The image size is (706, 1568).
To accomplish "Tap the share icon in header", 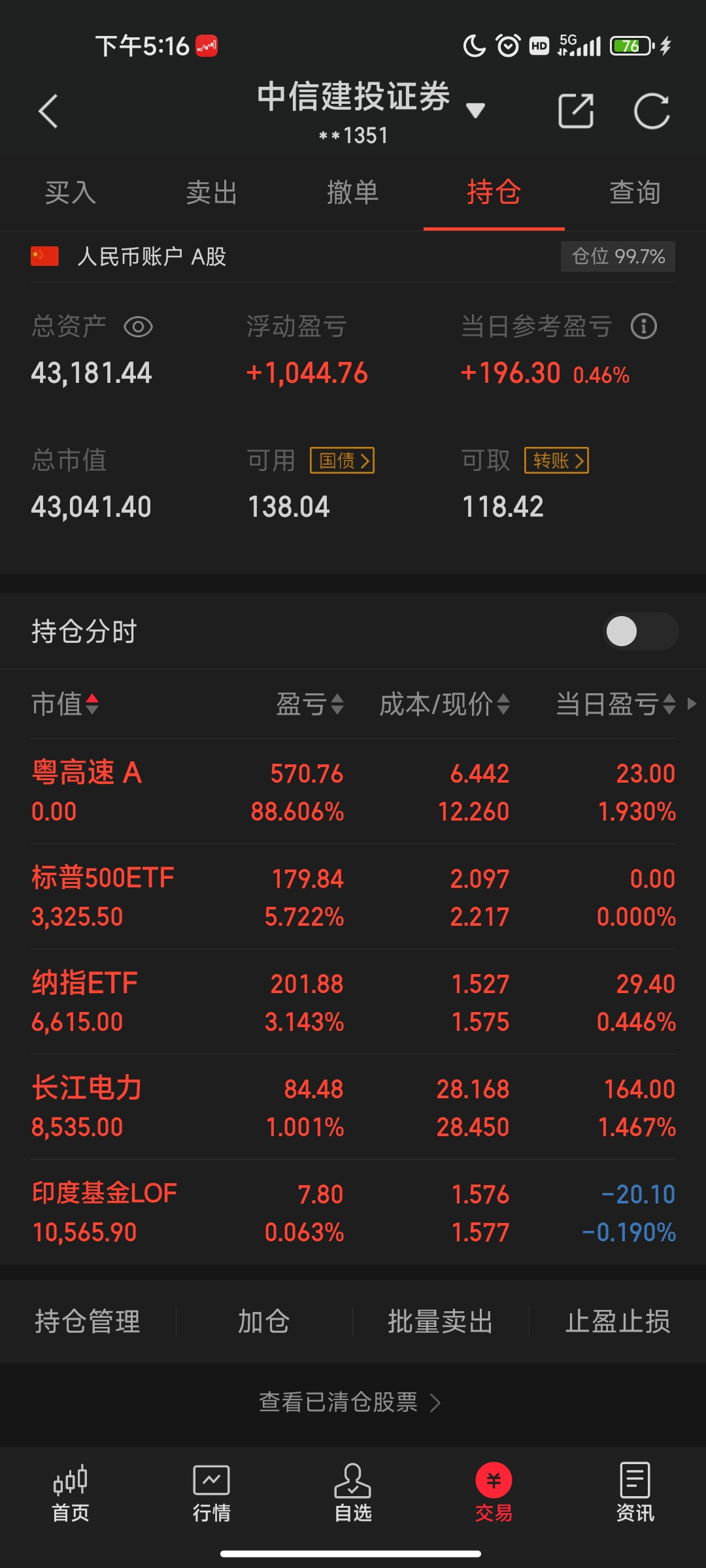I will click(575, 111).
